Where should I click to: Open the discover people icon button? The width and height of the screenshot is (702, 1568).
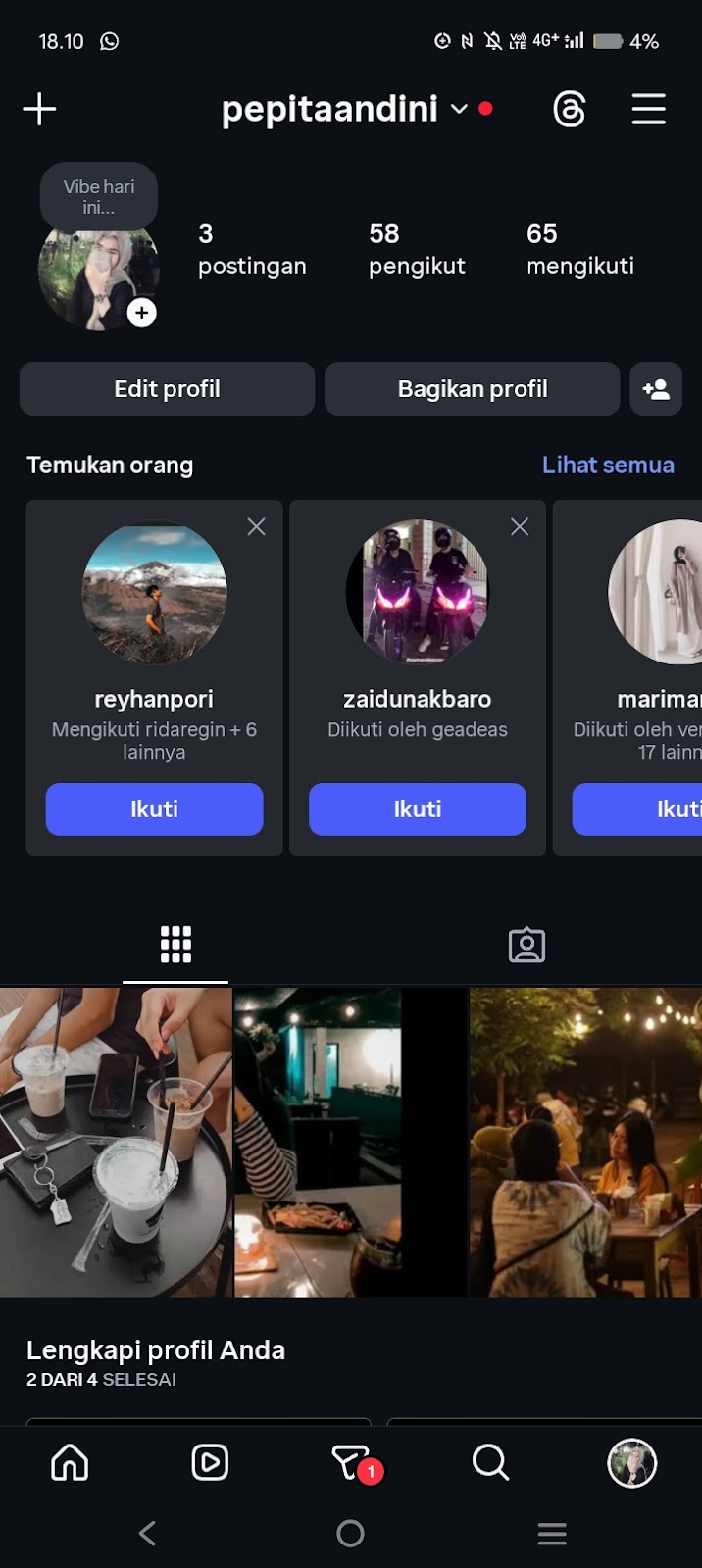(x=655, y=389)
